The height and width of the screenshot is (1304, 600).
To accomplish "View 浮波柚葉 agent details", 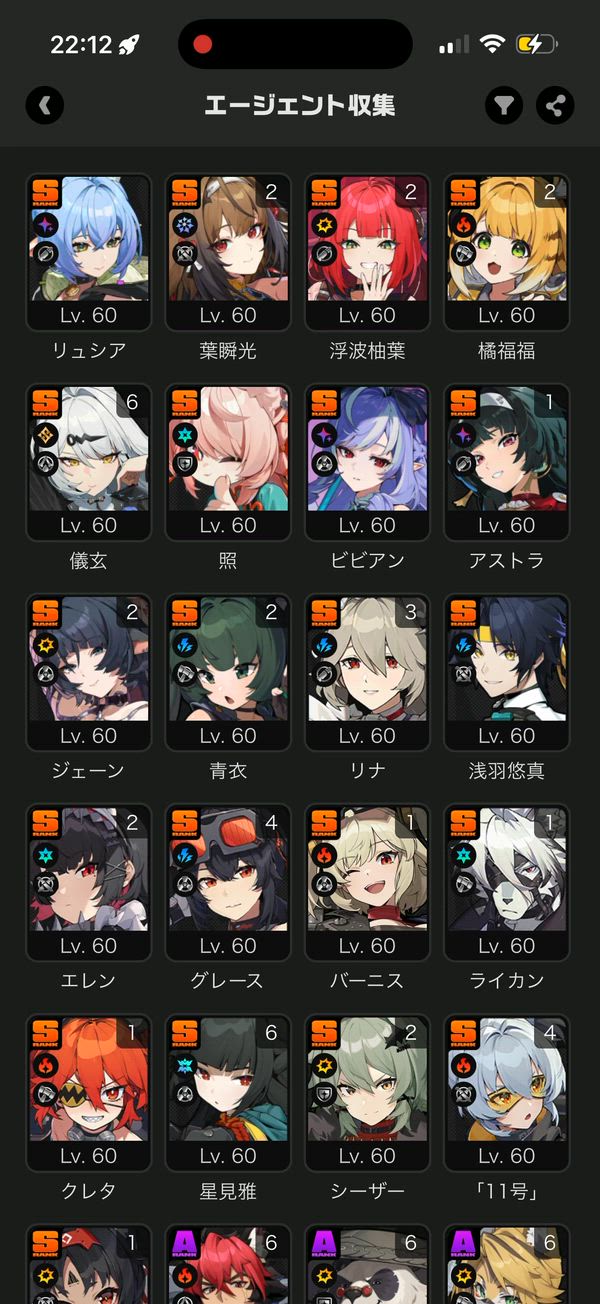I will click(367, 252).
